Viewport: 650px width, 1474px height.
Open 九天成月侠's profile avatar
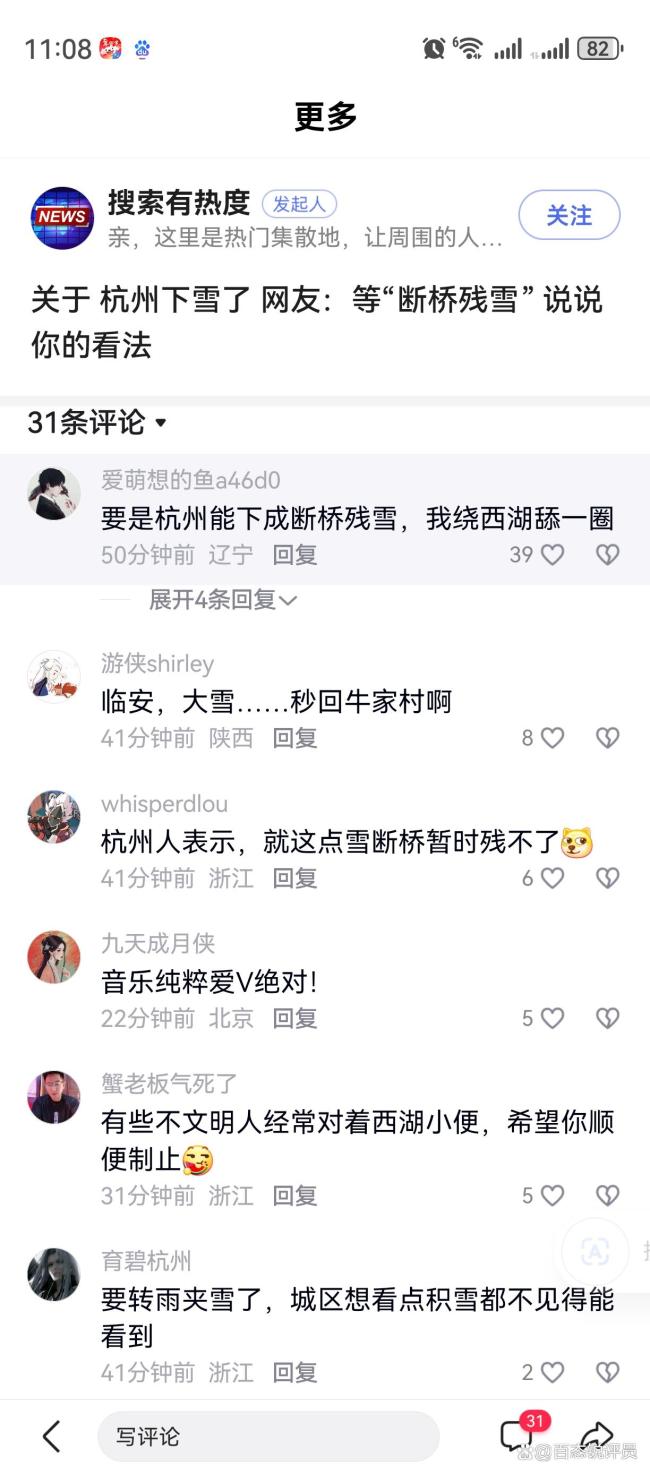tap(53, 957)
